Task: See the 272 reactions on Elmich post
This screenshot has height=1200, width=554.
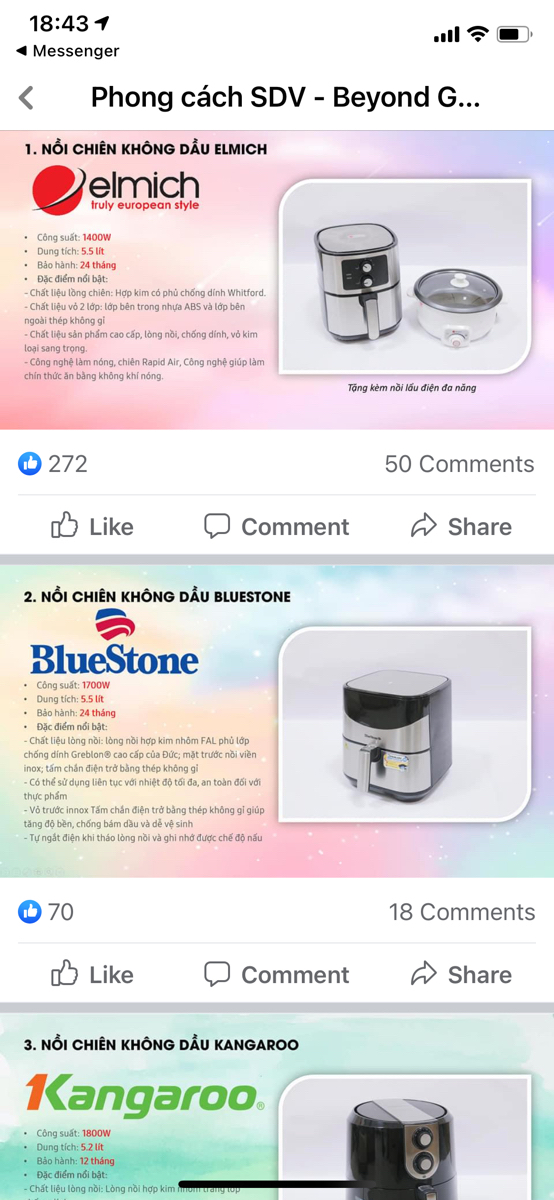Action: point(53,464)
